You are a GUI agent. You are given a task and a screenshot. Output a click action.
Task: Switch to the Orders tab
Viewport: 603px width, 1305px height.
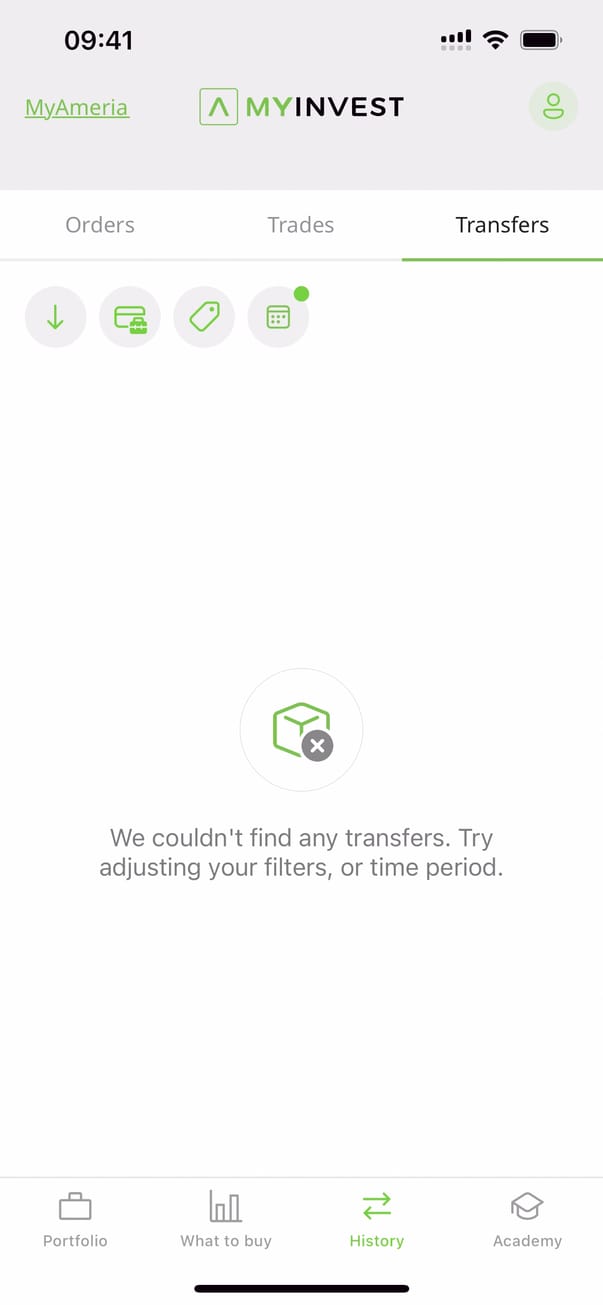pos(100,225)
